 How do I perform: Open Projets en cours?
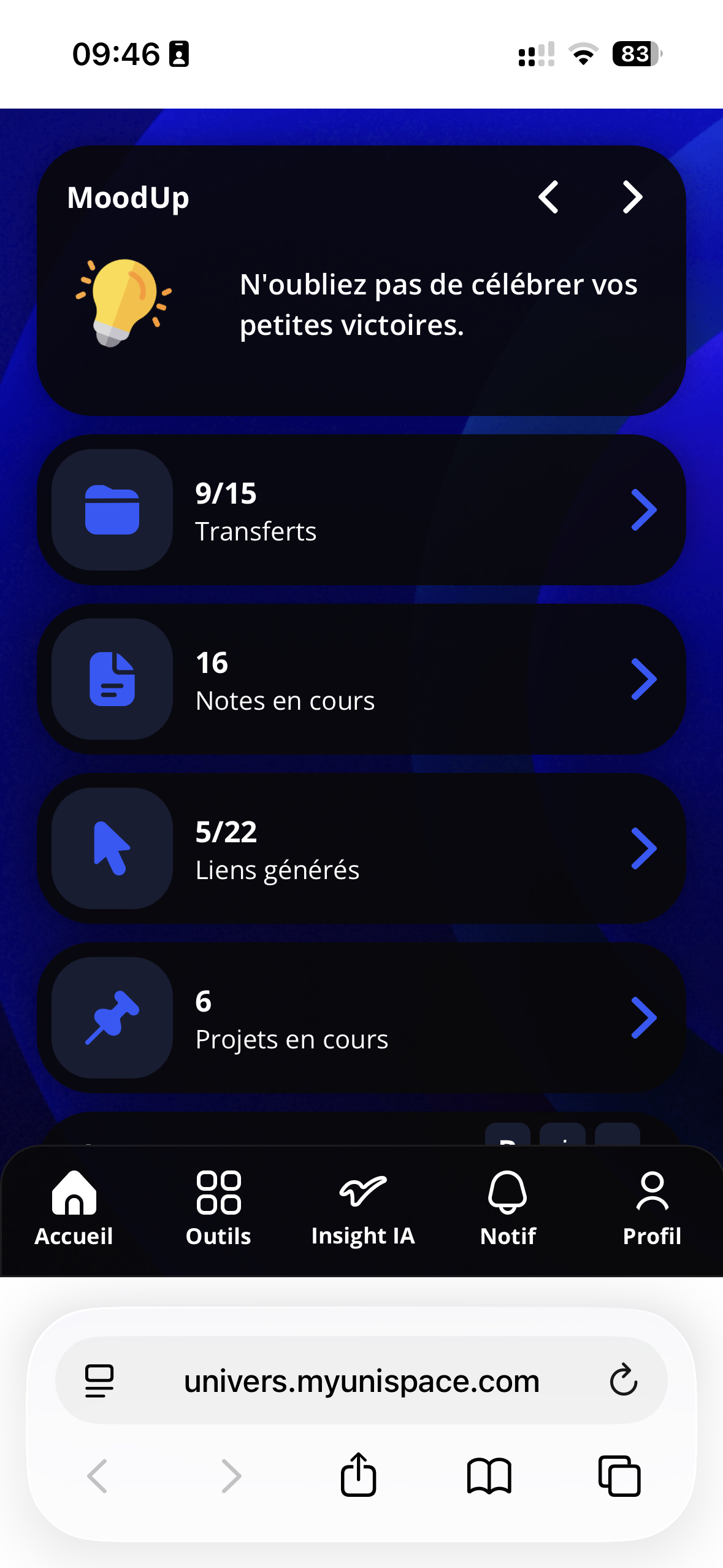point(361,1018)
